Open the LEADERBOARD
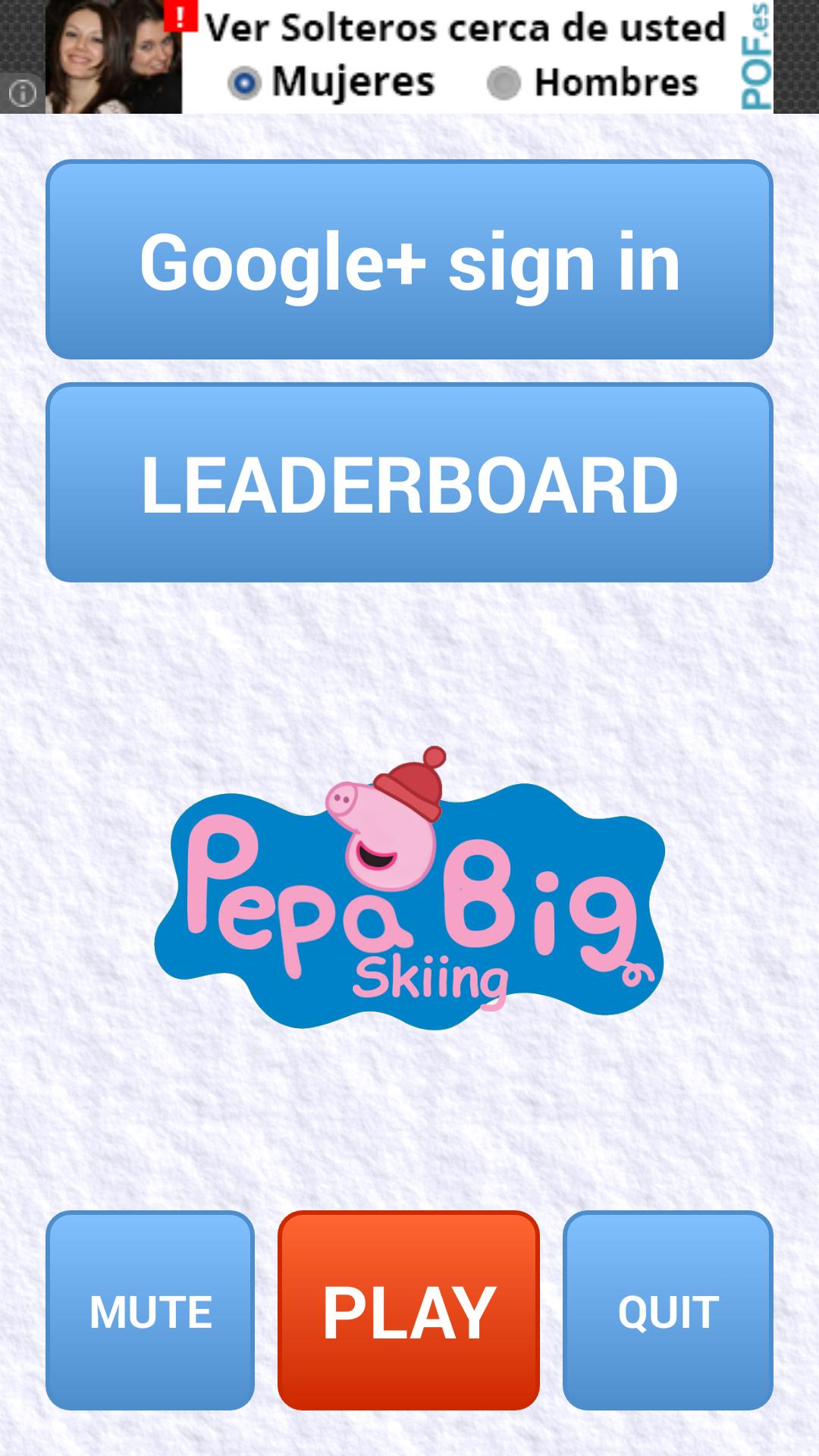The width and height of the screenshot is (819, 1456). 409,483
